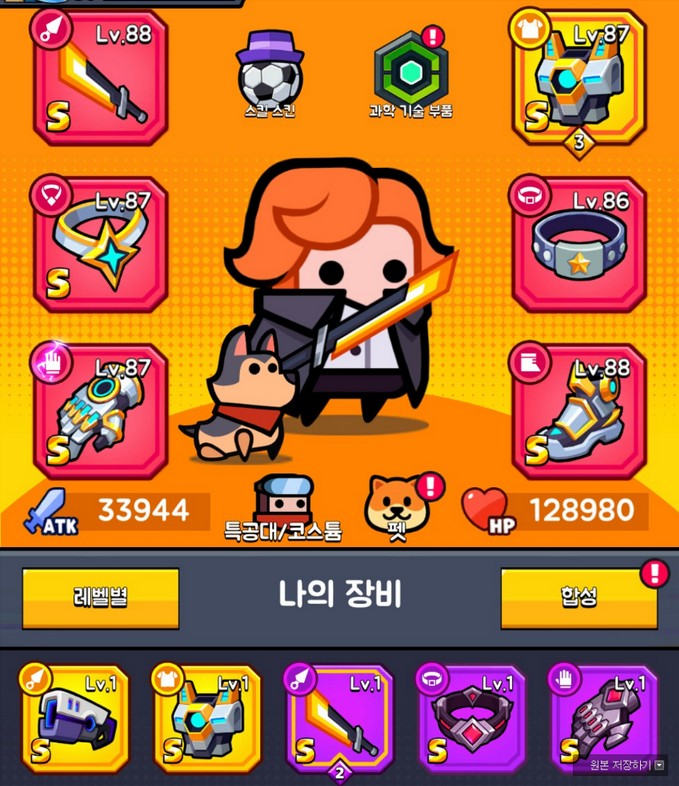Tap 원본 저장하기 save original button
The width and height of the screenshot is (679, 786).
tap(618, 765)
